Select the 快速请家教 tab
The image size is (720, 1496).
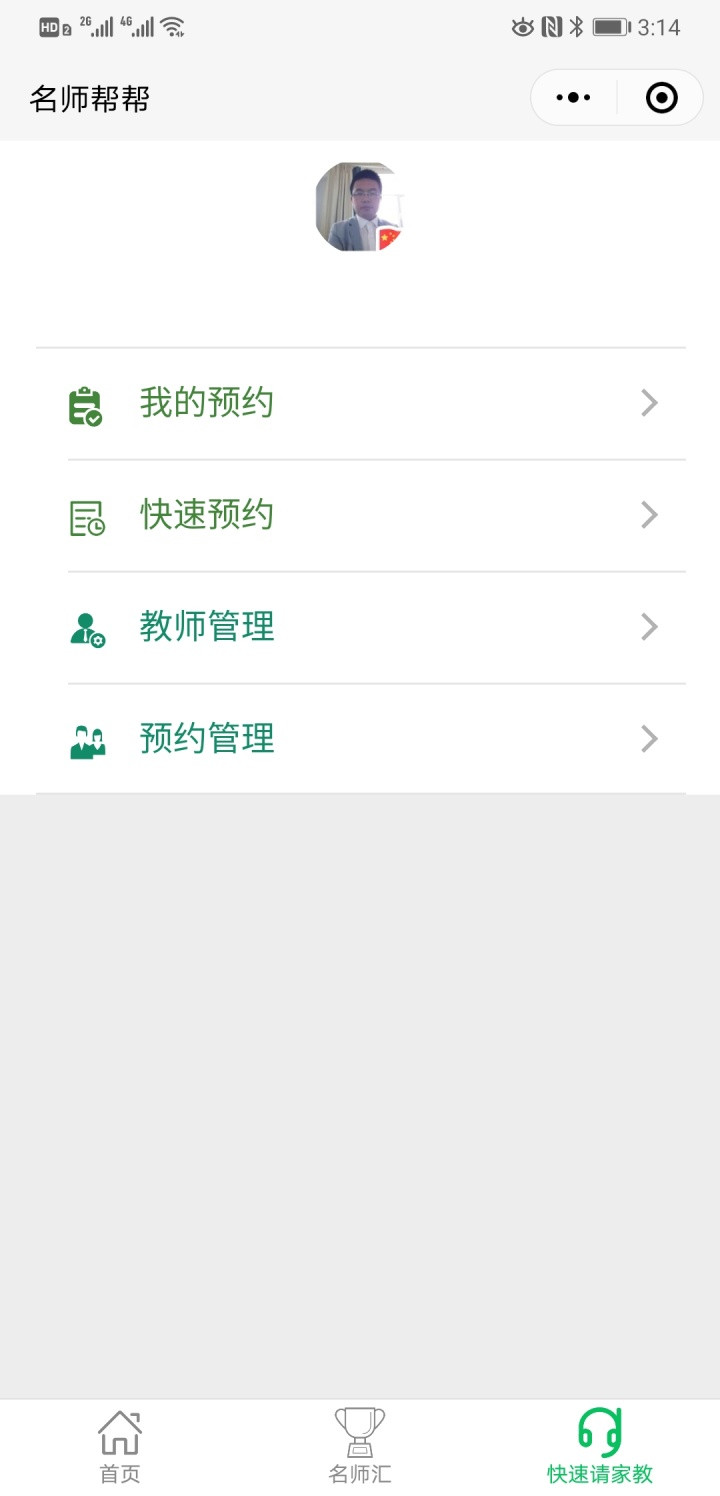[x=600, y=1446]
